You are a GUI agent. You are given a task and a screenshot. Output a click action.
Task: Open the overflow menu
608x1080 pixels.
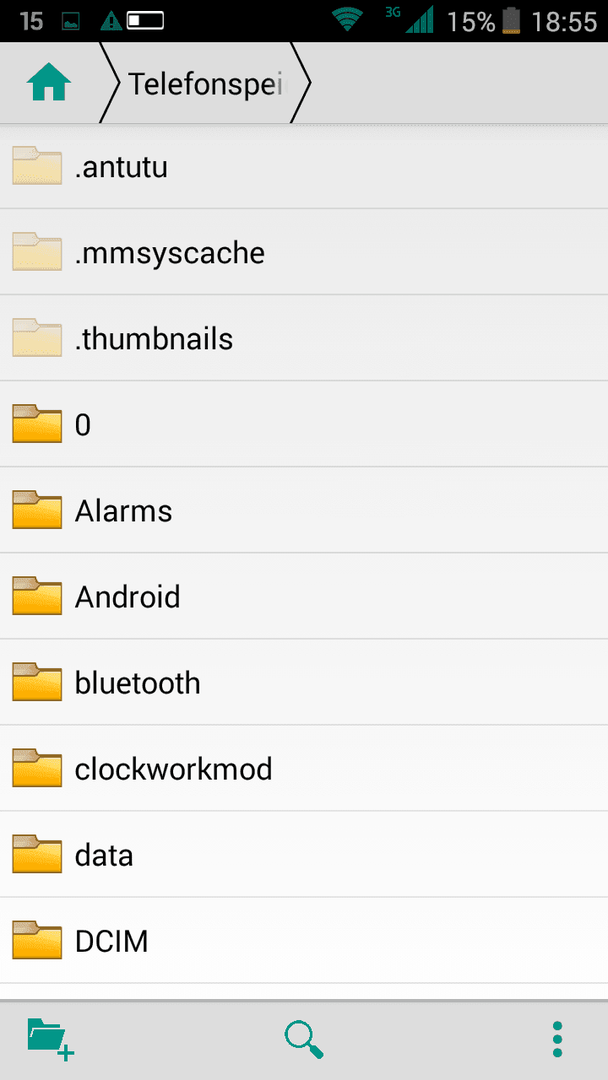tap(558, 1039)
